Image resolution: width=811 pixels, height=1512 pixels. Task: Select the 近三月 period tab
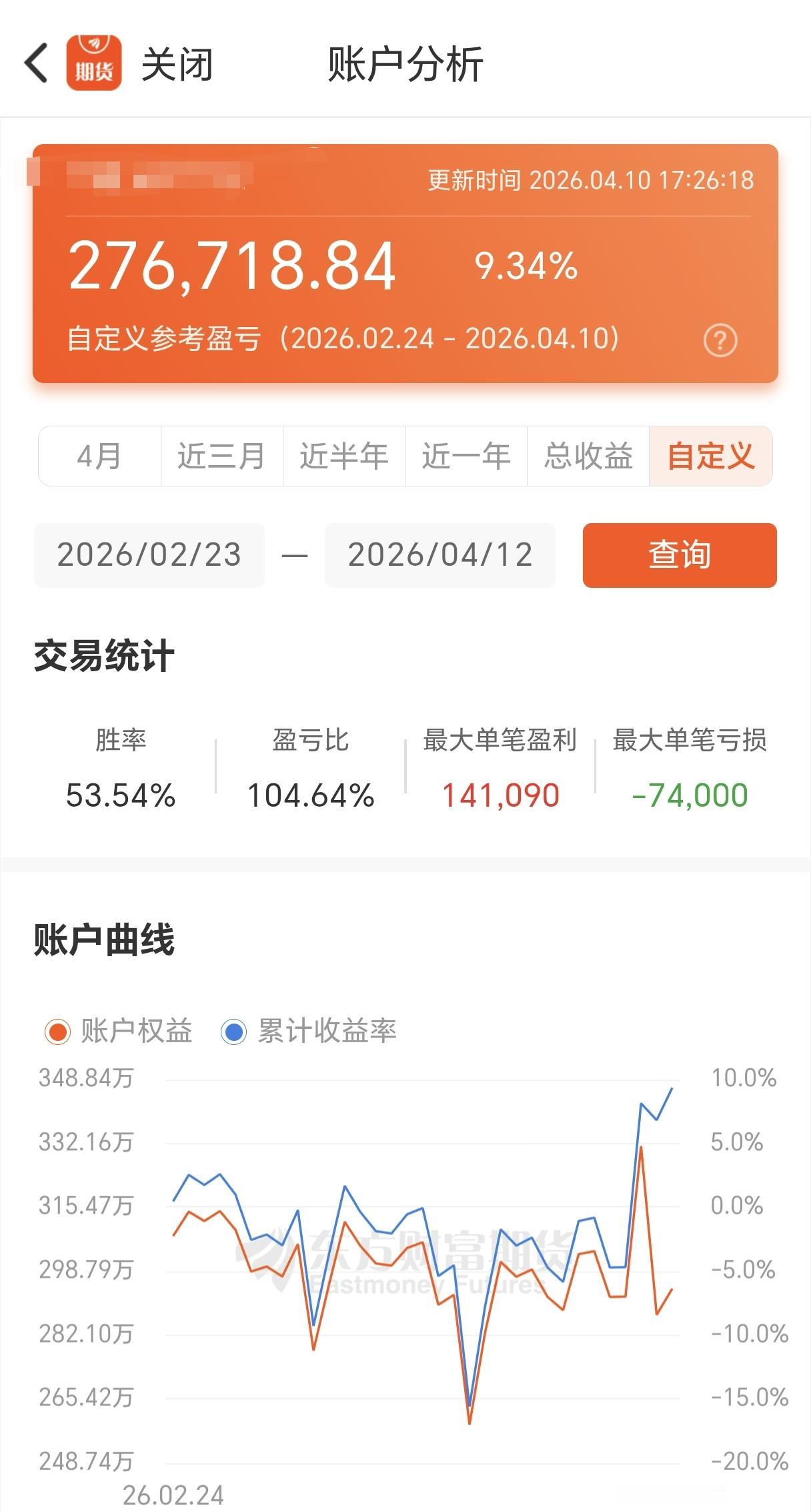221,456
